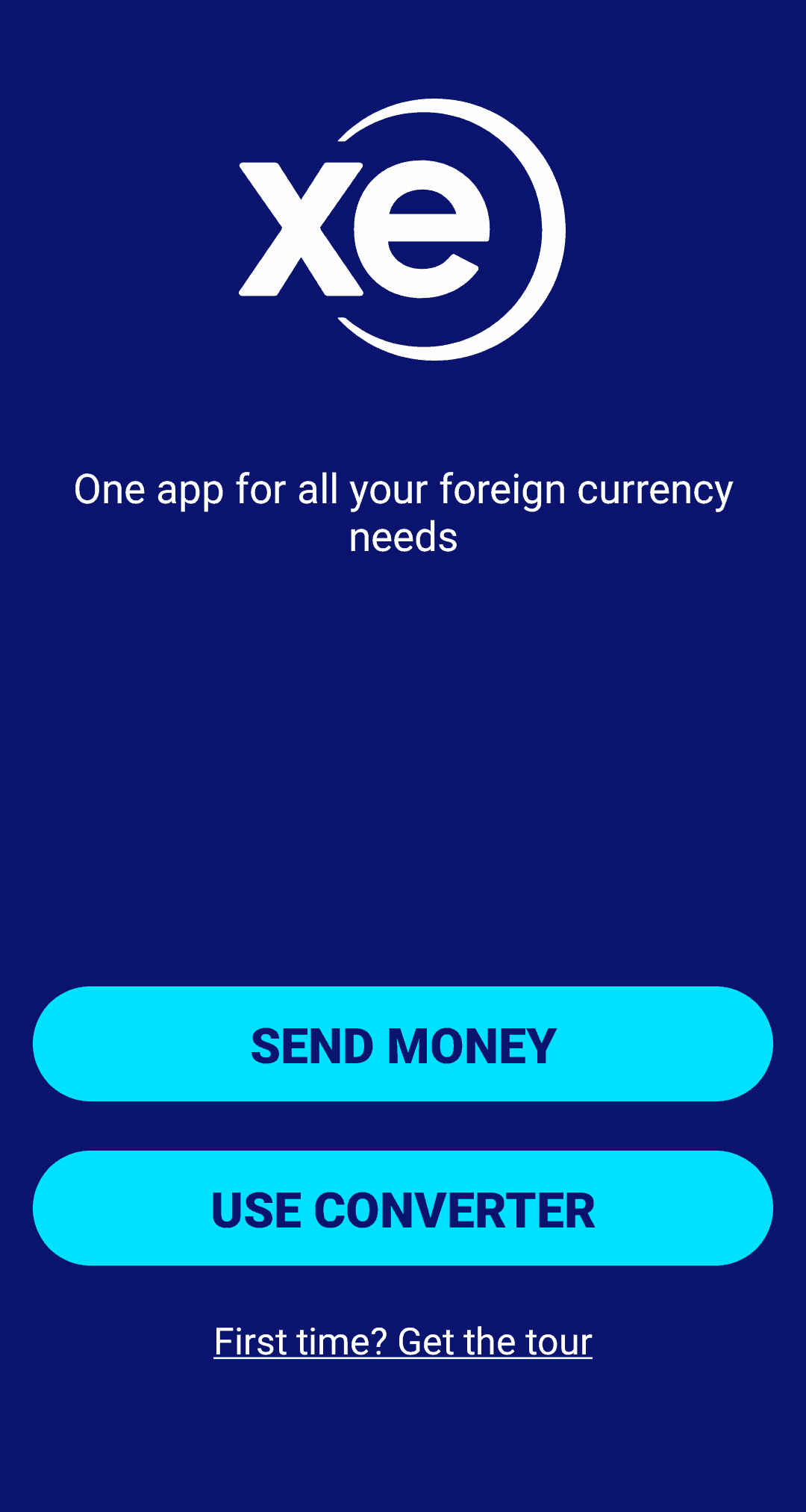Open the currency converter with USE CONVERTER
Screen dimensions: 806x1512
click(403, 1207)
